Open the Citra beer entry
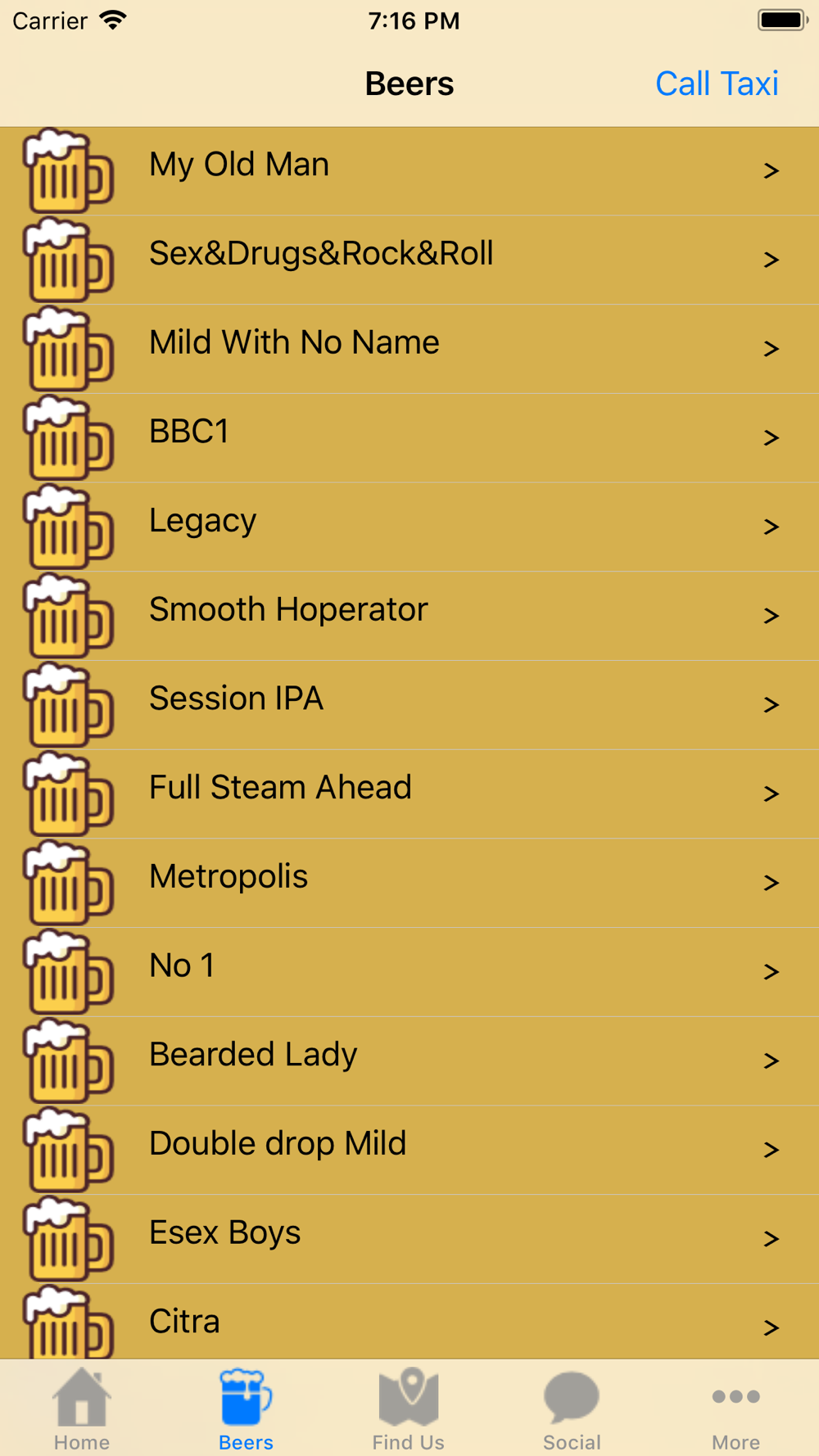Image resolution: width=819 pixels, height=1456 pixels. [409, 1322]
